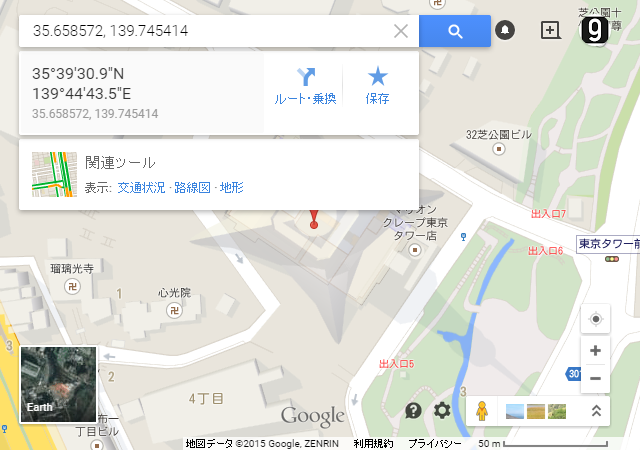
Task: Save this location with 保存 star
Action: click(377, 85)
